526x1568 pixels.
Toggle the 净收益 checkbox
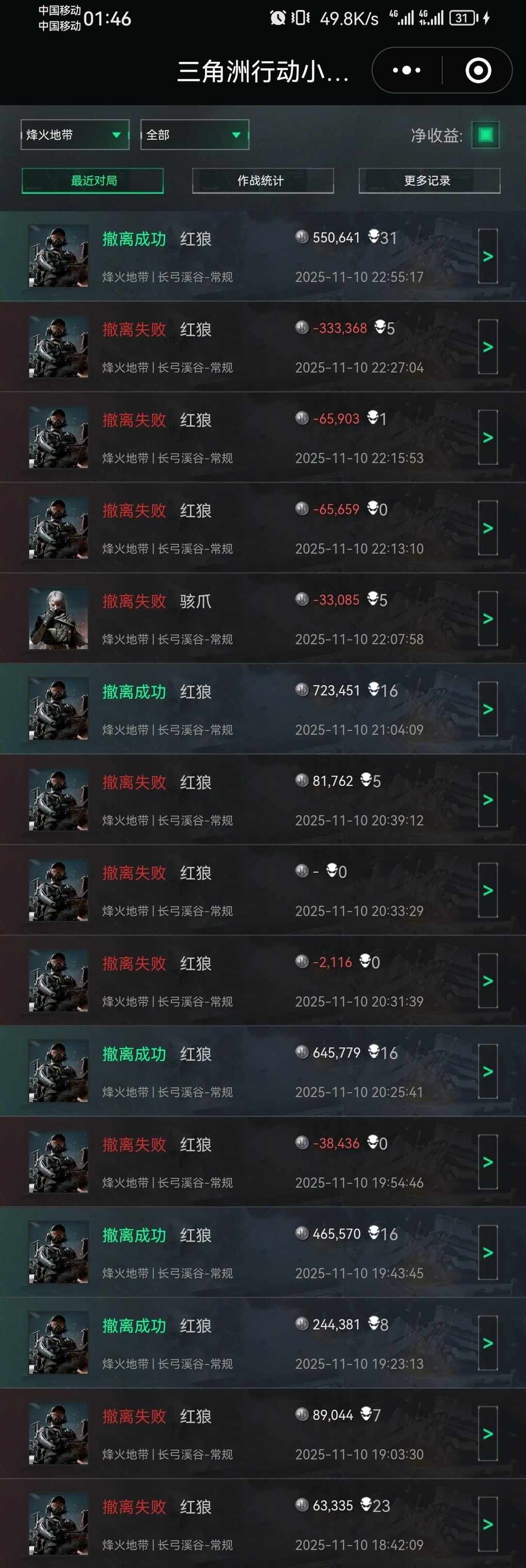point(485,135)
